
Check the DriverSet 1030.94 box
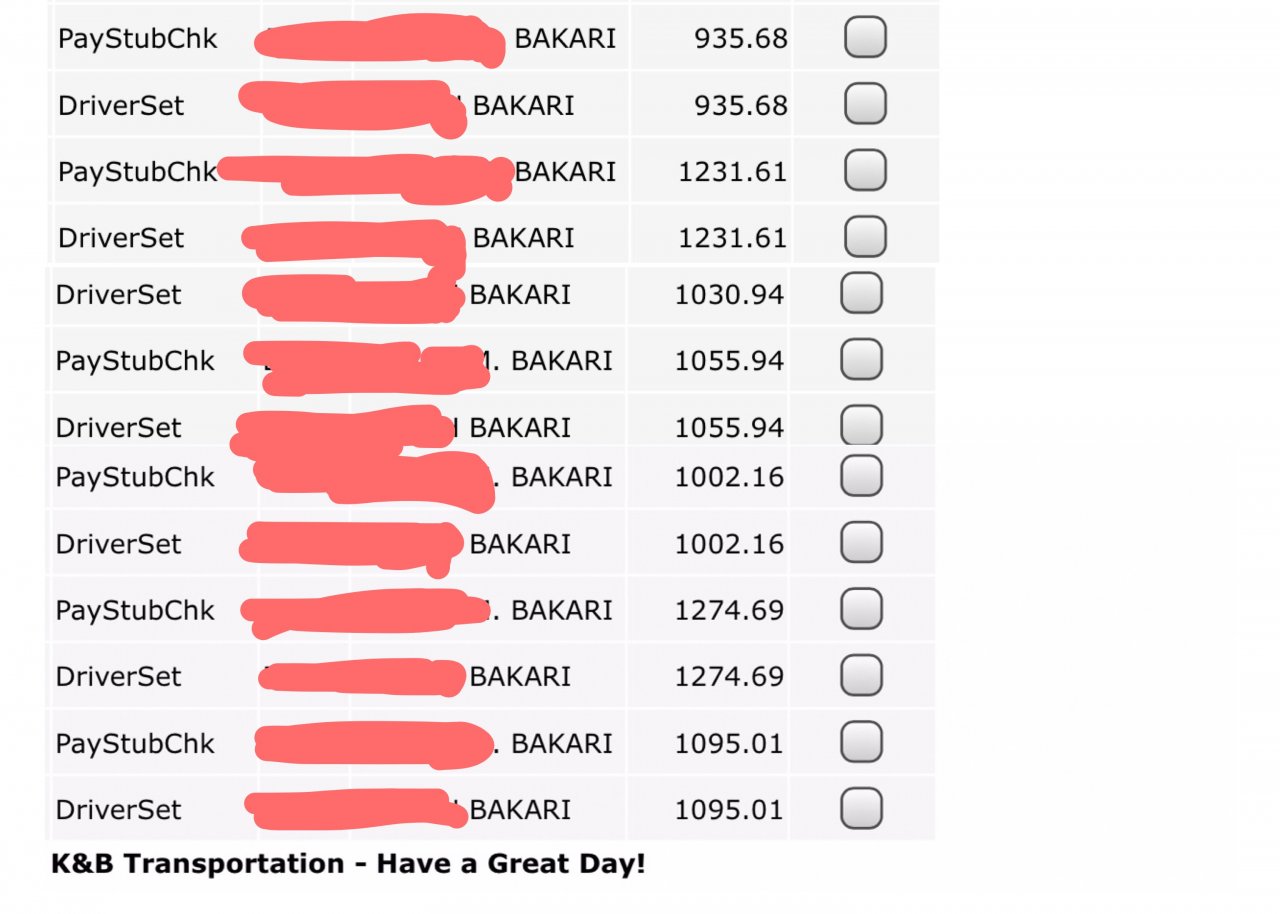[x=861, y=294]
